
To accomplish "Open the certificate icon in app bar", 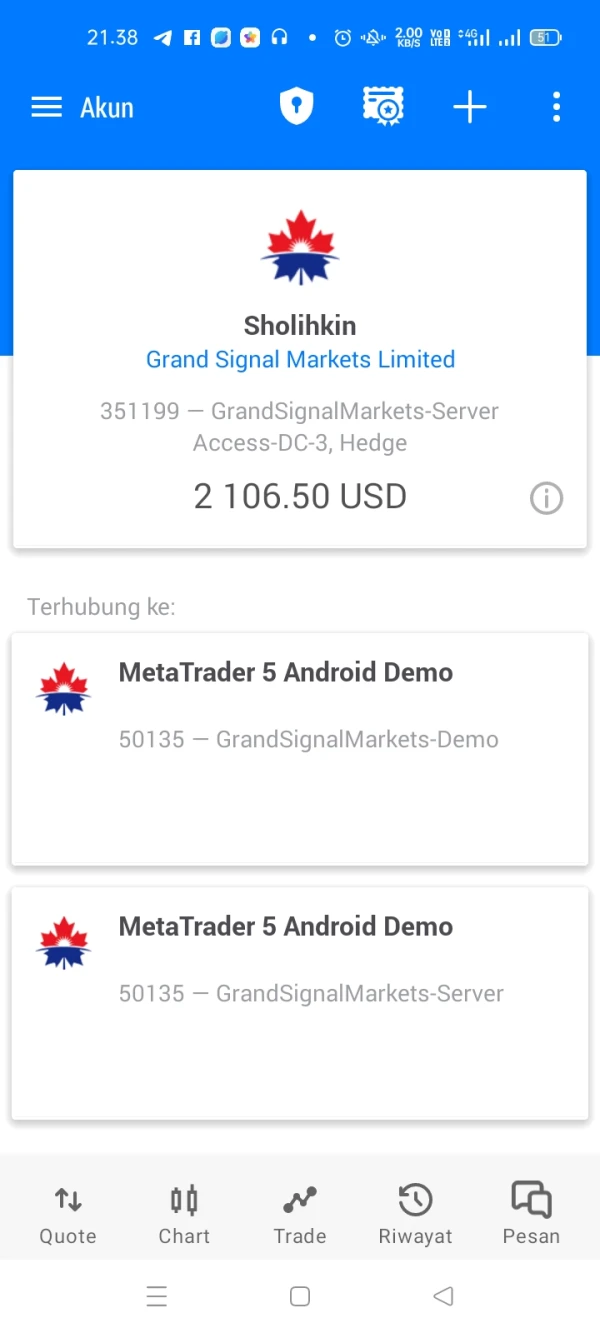I will pyautogui.click(x=383, y=107).
